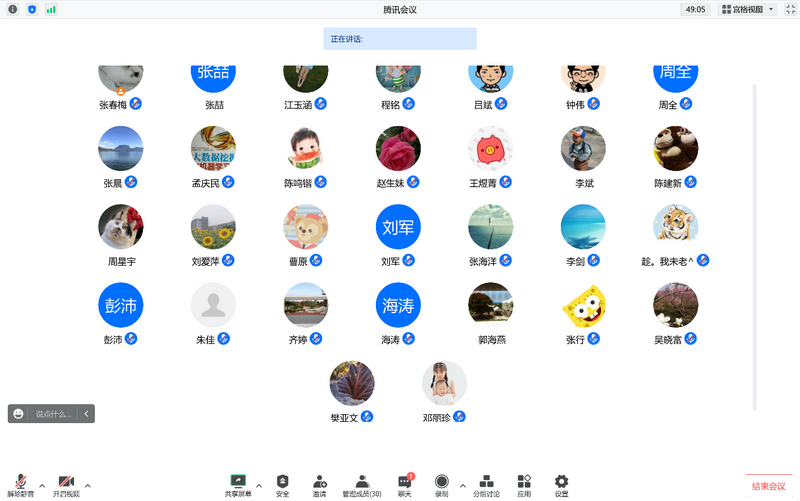Screen dimensions: 800x501
Task: Open breakout rooms (分组讨论)
Action: point(486,484)
